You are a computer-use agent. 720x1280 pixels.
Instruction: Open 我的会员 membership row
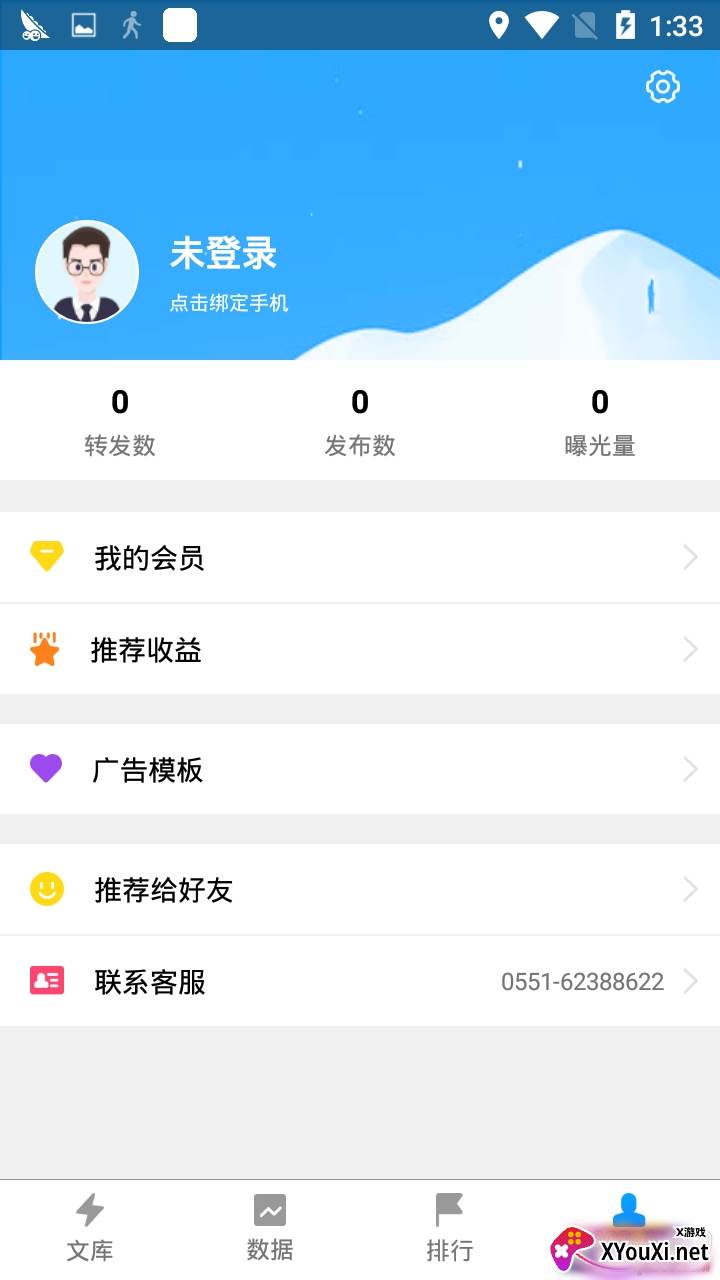pos(360,558)
